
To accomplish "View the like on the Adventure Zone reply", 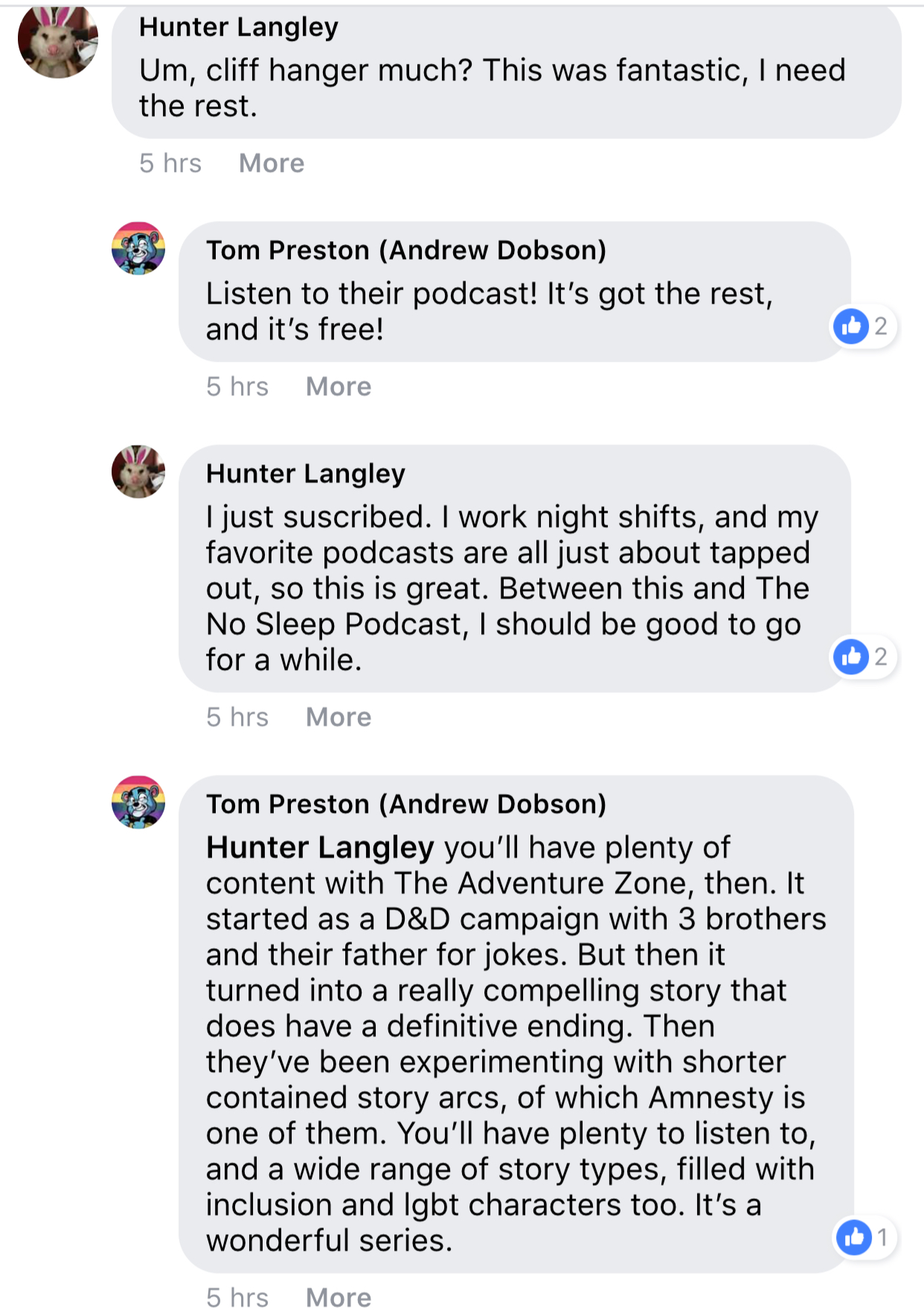I will pyautogui.click(x=864, y=1237).
